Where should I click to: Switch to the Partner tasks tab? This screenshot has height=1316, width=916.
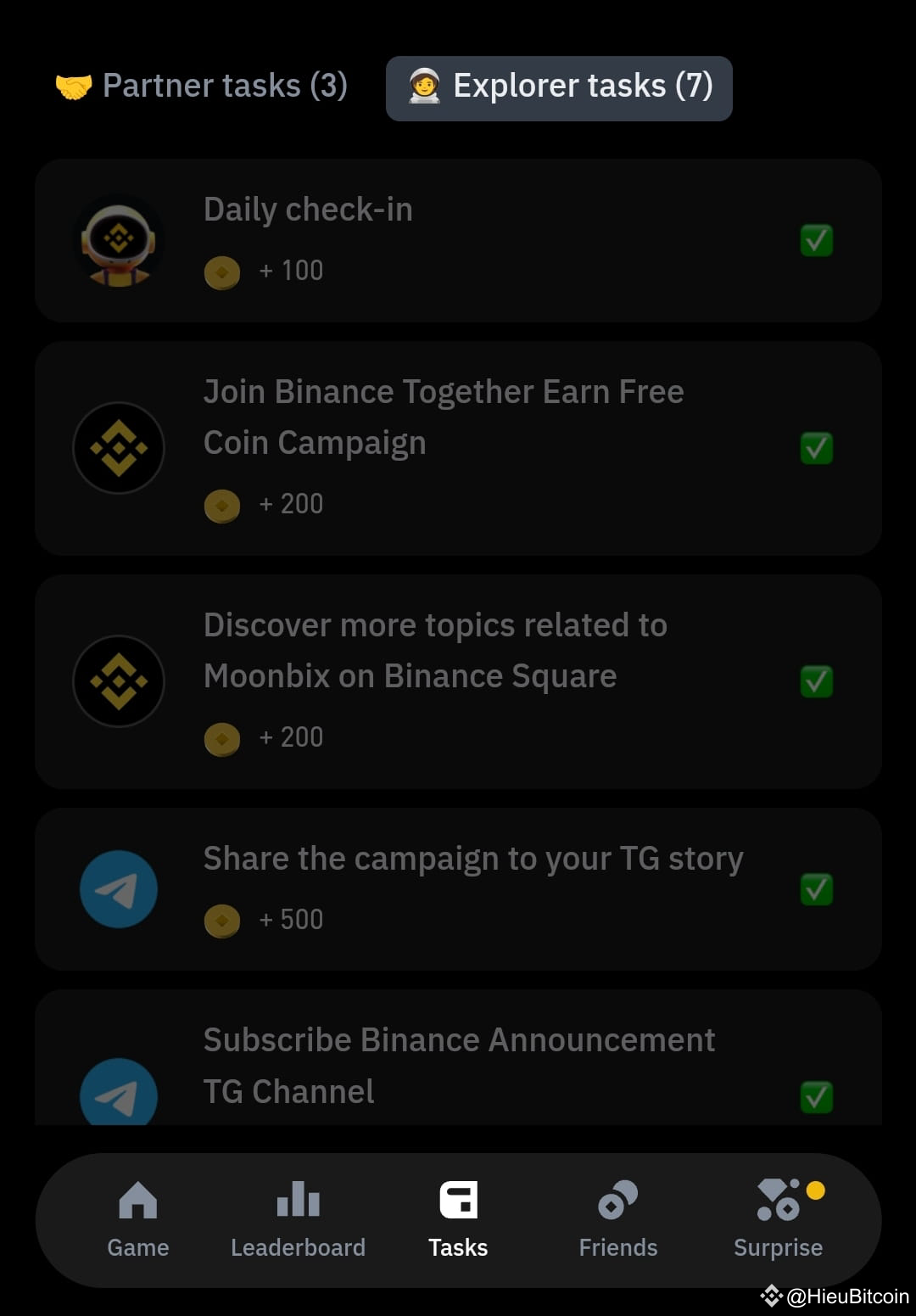(x=202, y=87)
